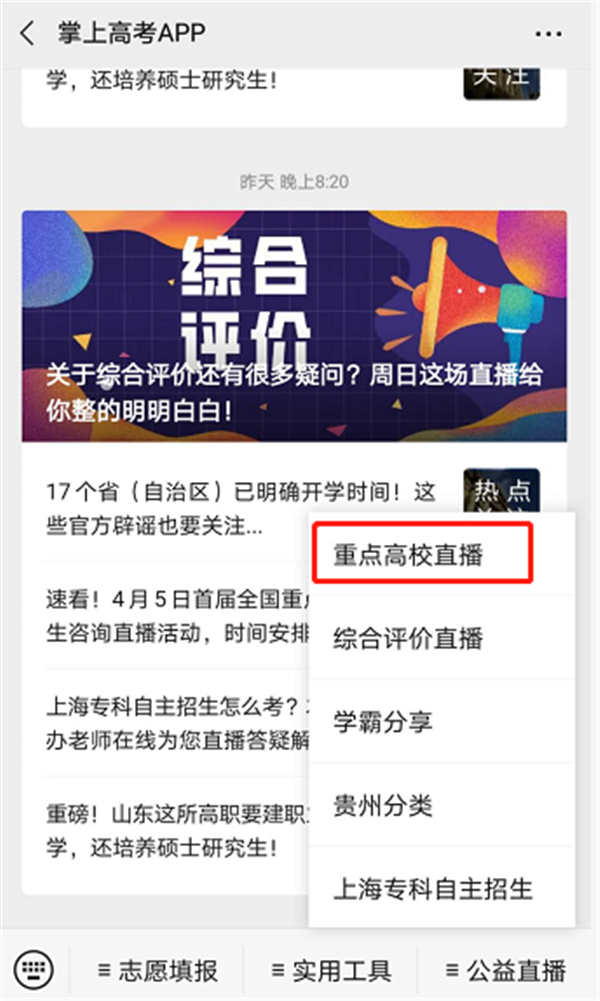Expand the 志愿填报 bottom menu
The width and height of the screenshot is (600, 1001).
[158, 969]
